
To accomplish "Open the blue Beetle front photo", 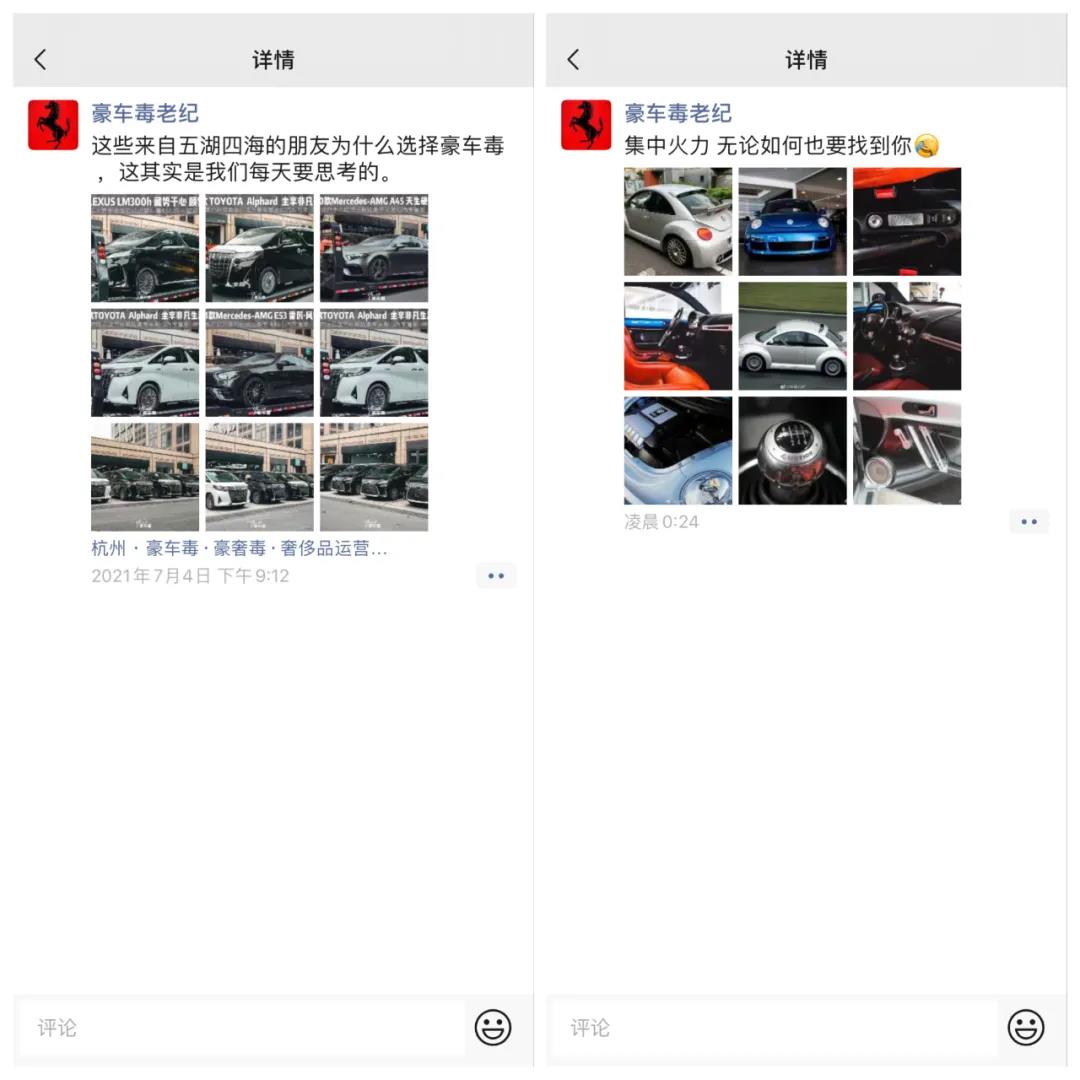I will [792, 221].
